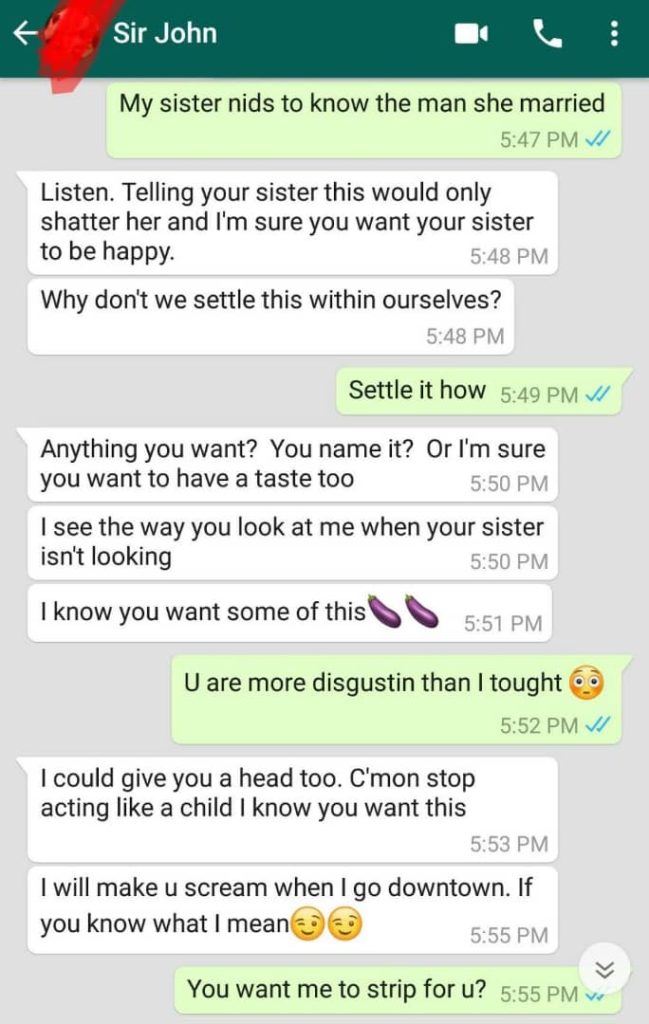Open Sir John's contact info

coord(165,33)
